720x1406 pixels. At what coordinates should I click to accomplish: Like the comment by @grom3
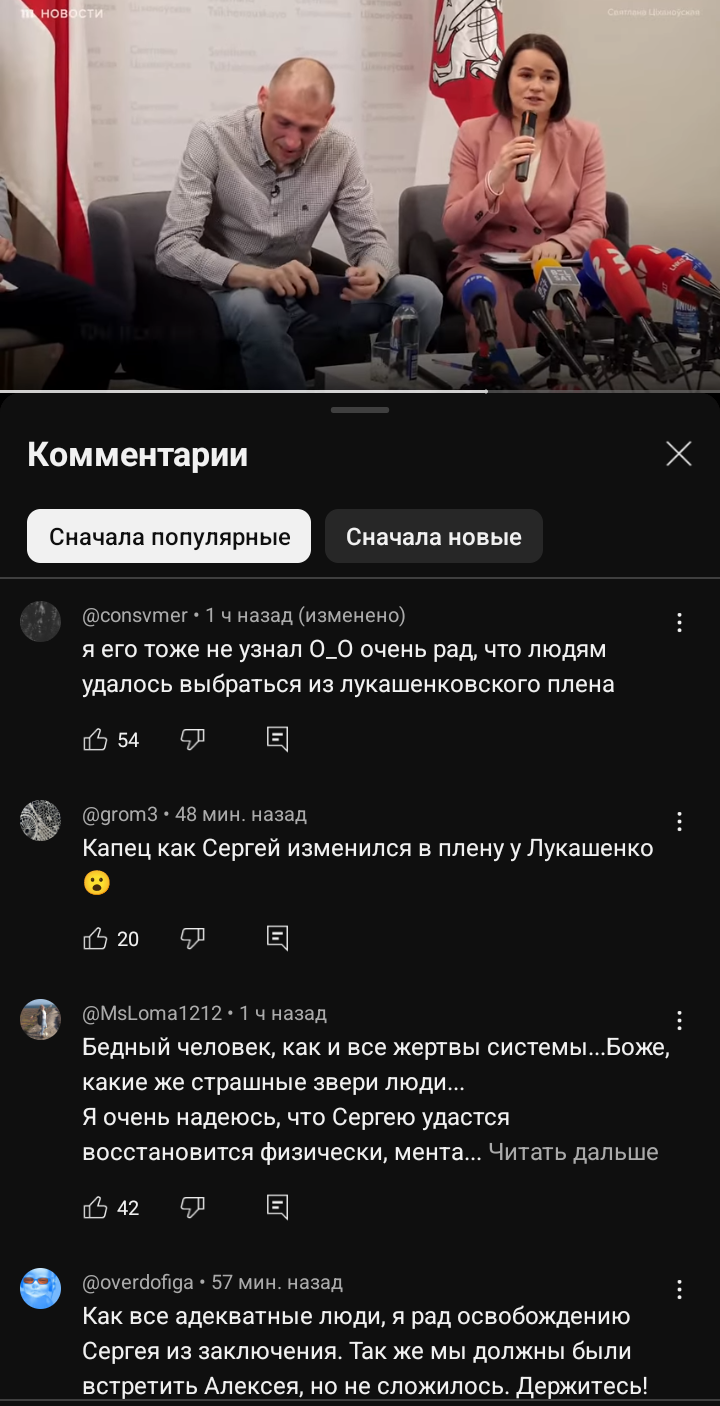point(96,938)
